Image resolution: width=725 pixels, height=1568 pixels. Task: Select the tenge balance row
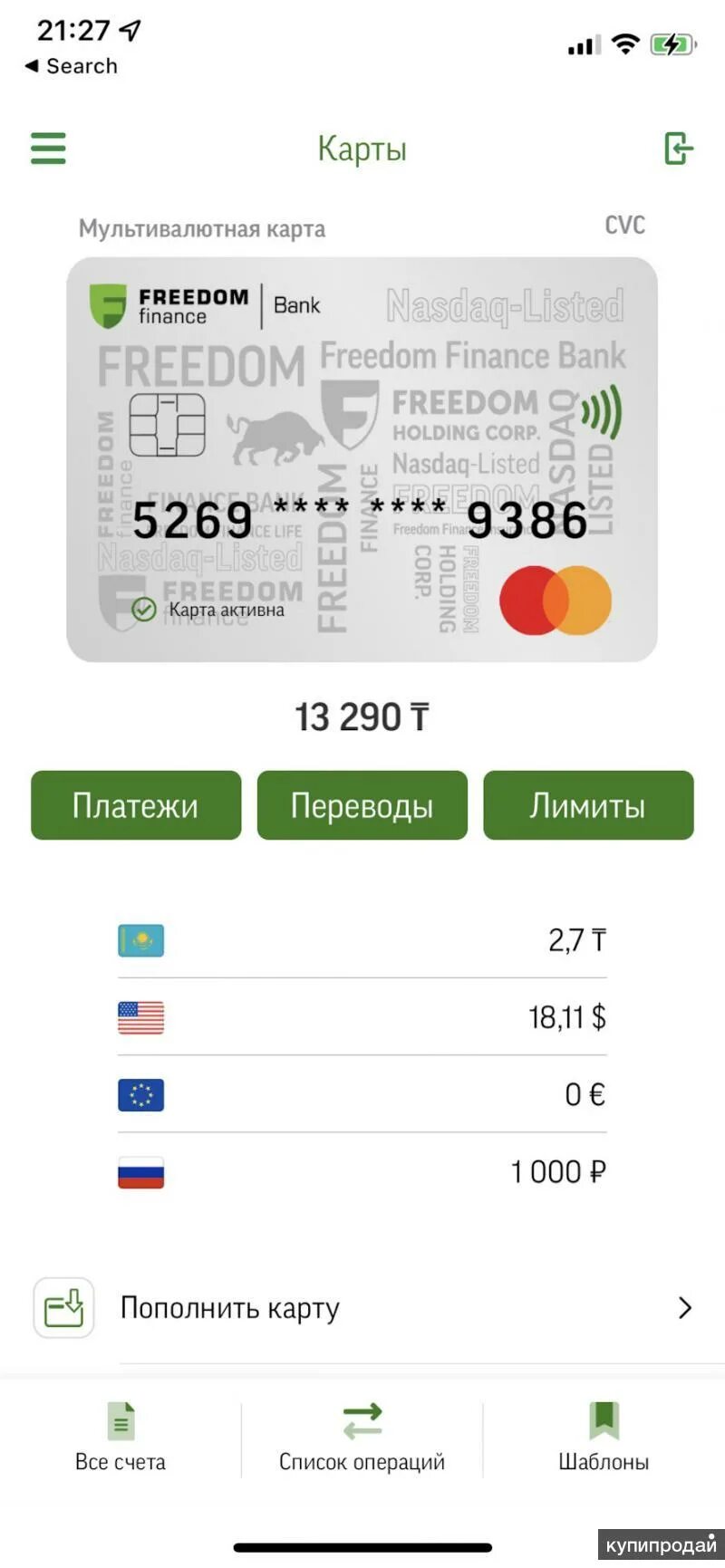(x=362, y=940)
